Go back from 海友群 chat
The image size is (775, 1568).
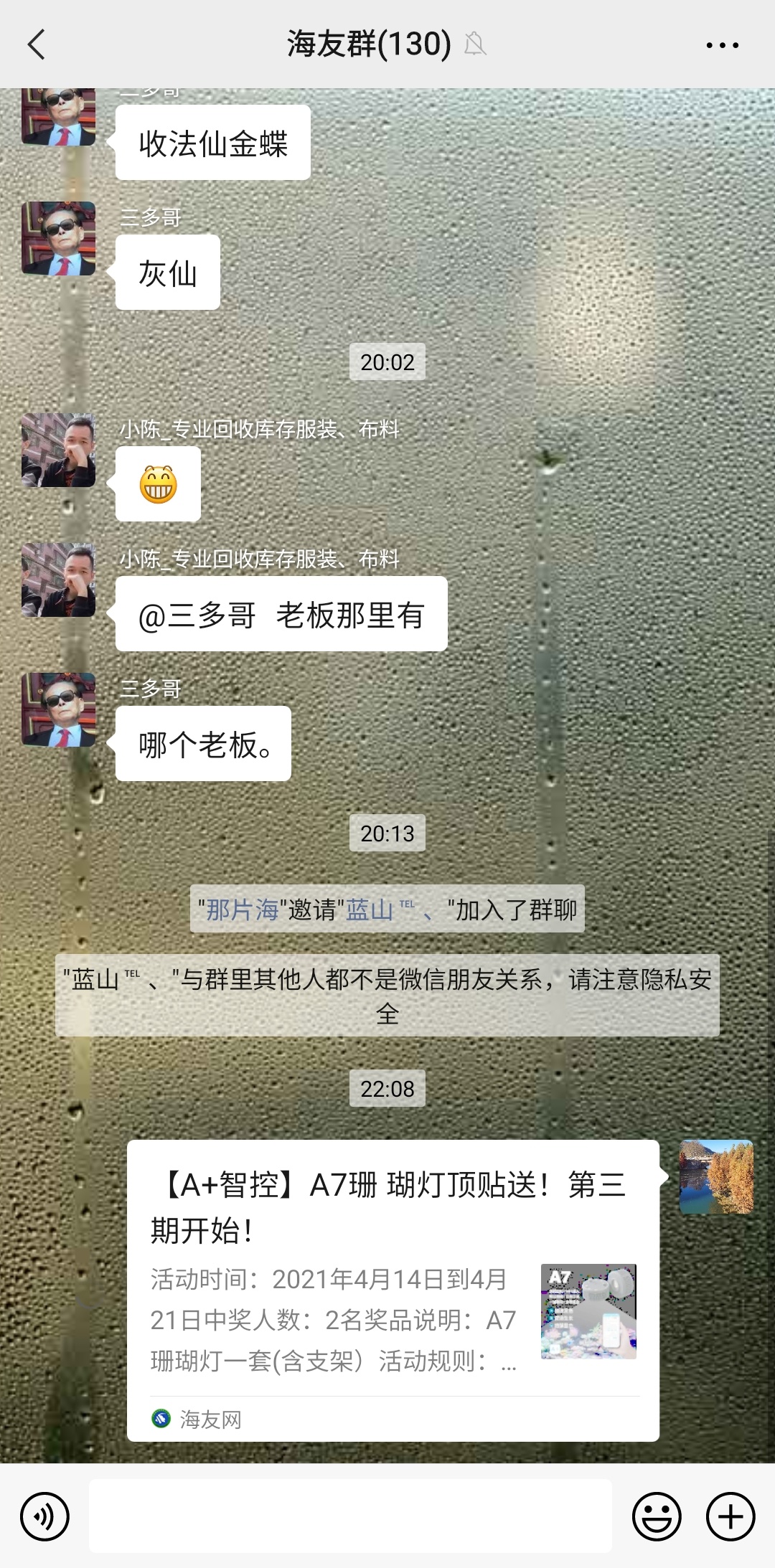click(37, 44)
